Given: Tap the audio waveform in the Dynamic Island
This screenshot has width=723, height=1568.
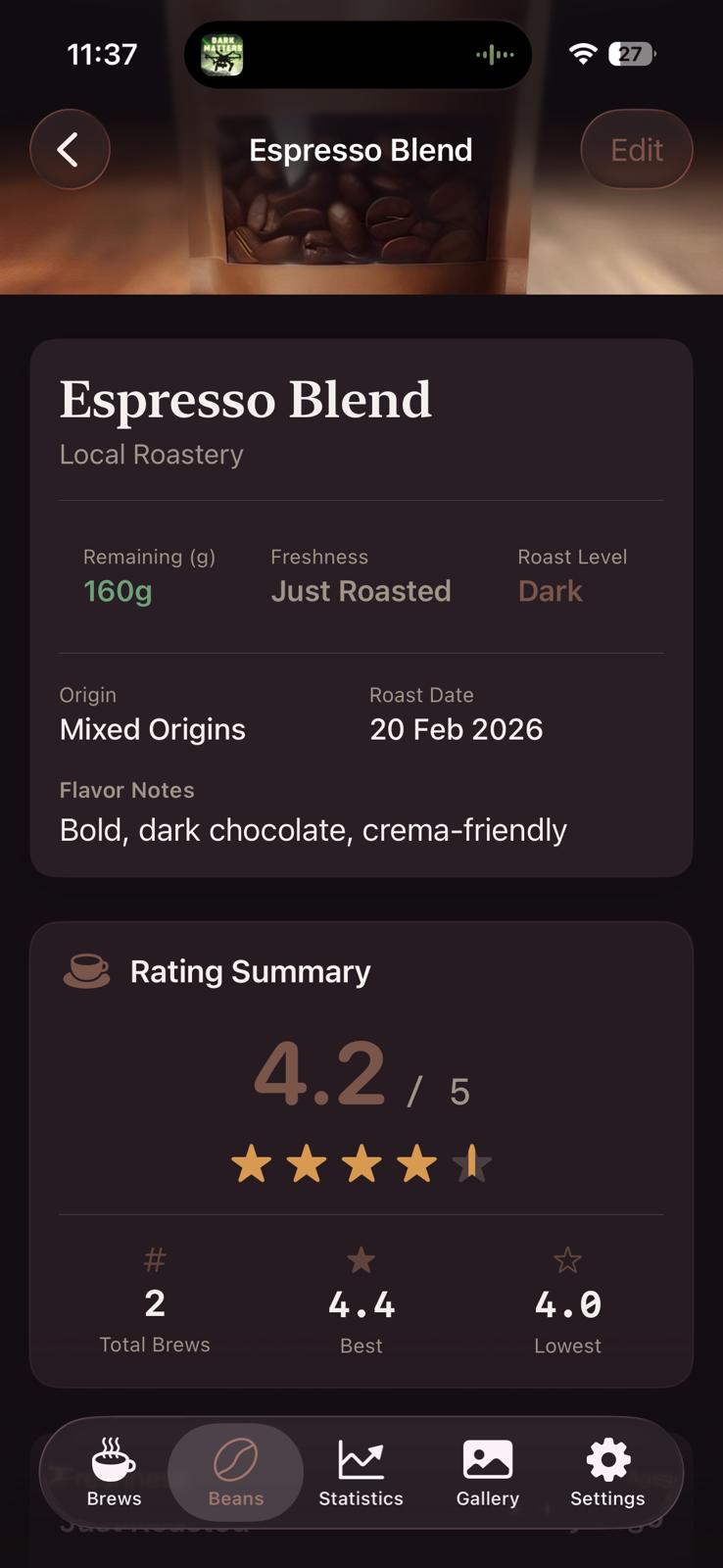Looking at the screenshot, I should 494,54.
